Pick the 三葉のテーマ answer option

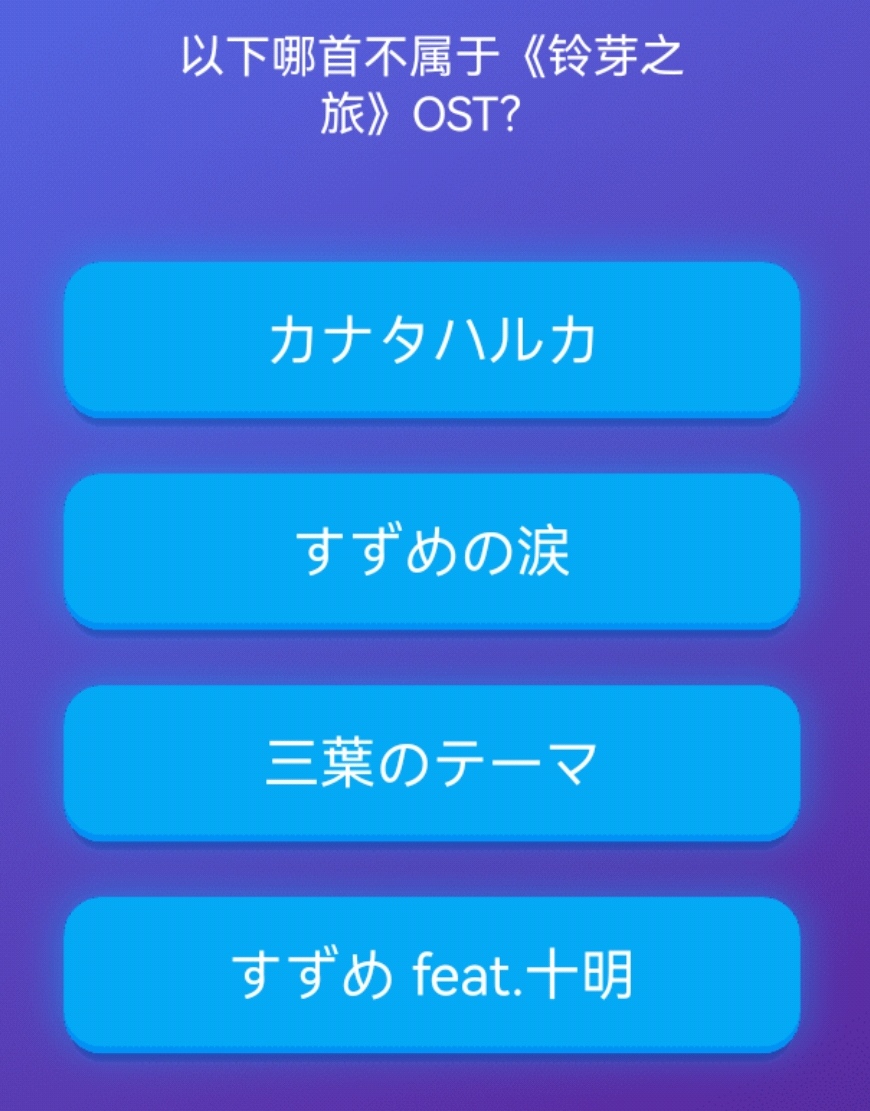point(432,763)
